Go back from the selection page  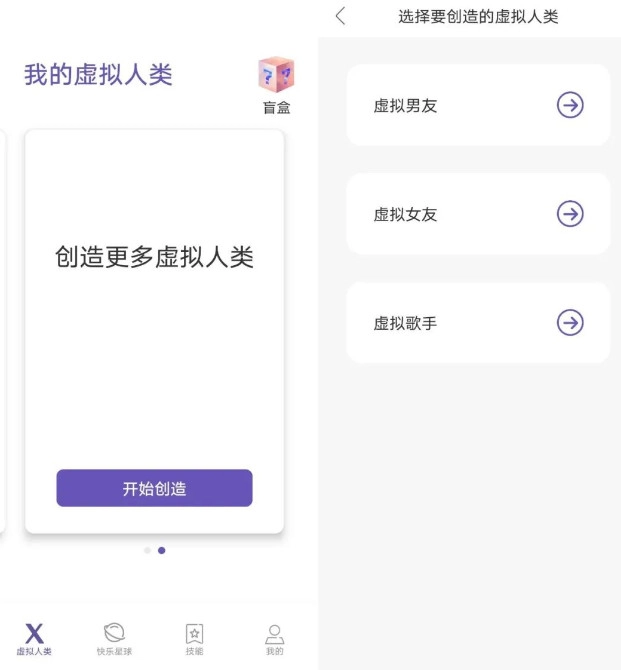(x=341, y=16)
